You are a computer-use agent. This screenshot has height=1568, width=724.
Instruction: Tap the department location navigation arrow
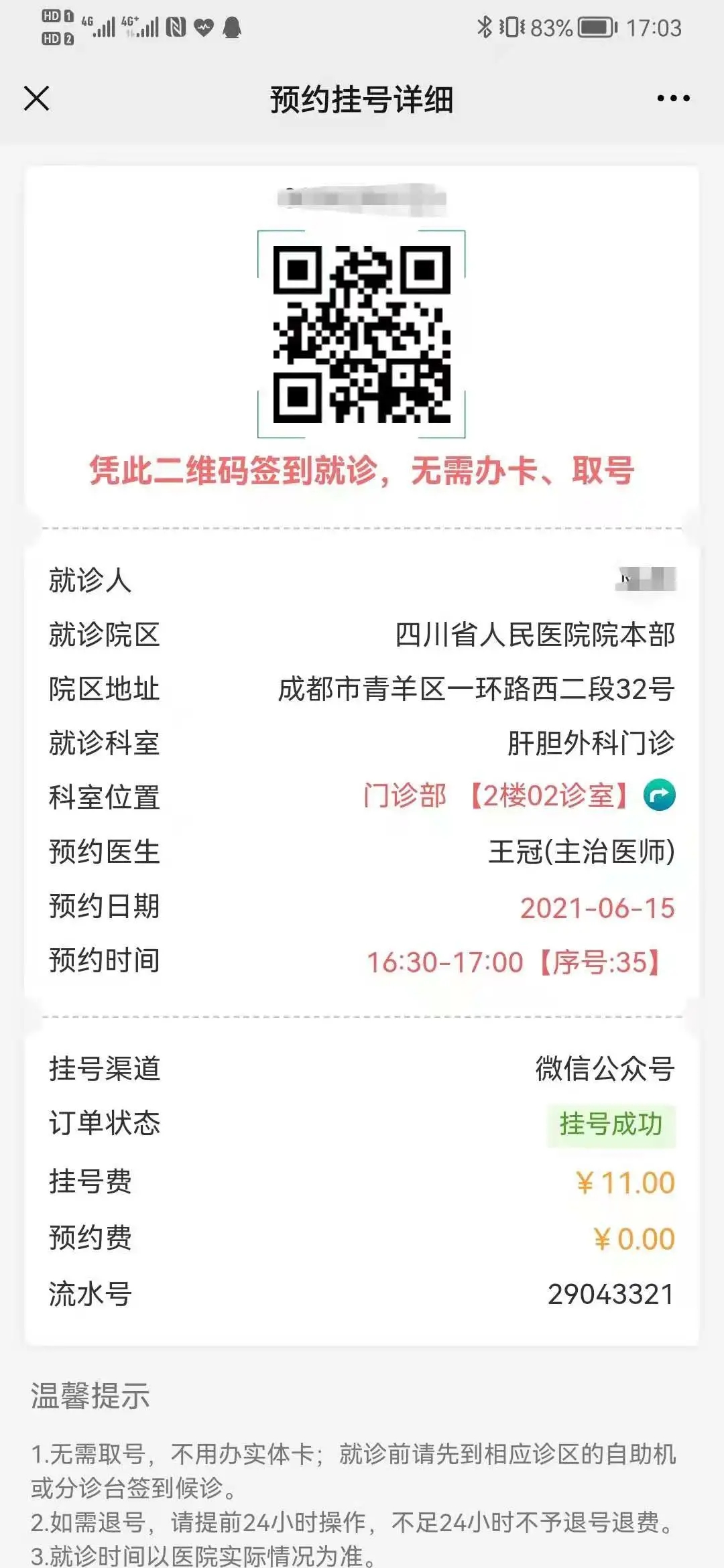tap(659, 795)
